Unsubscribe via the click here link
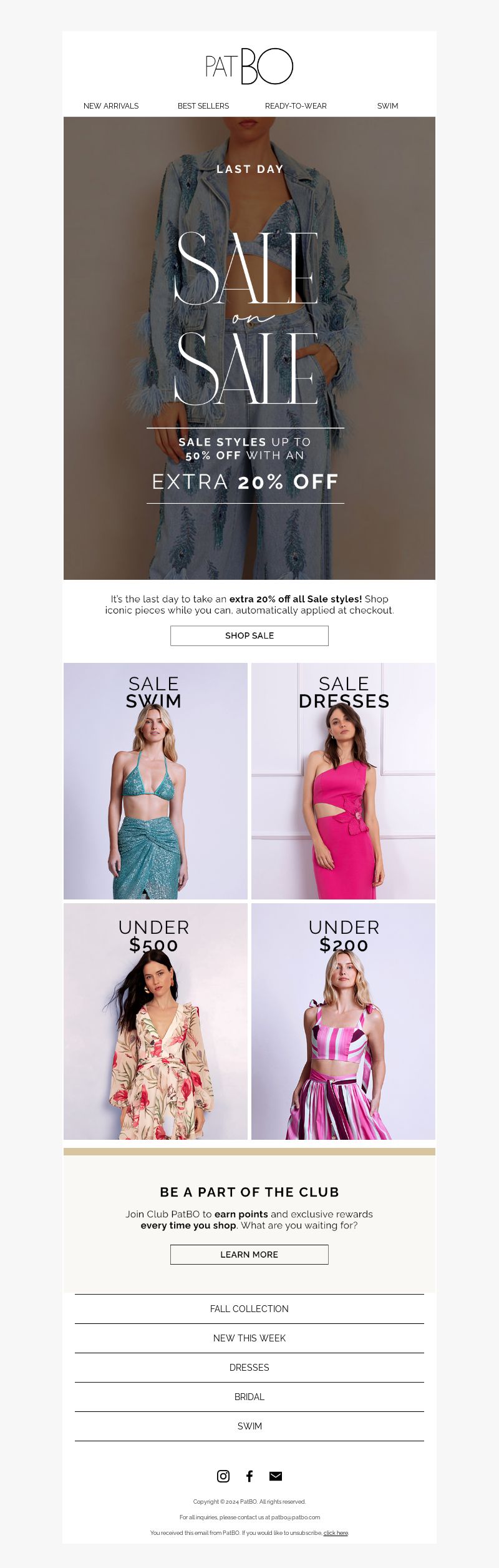 coord(336,1533)
